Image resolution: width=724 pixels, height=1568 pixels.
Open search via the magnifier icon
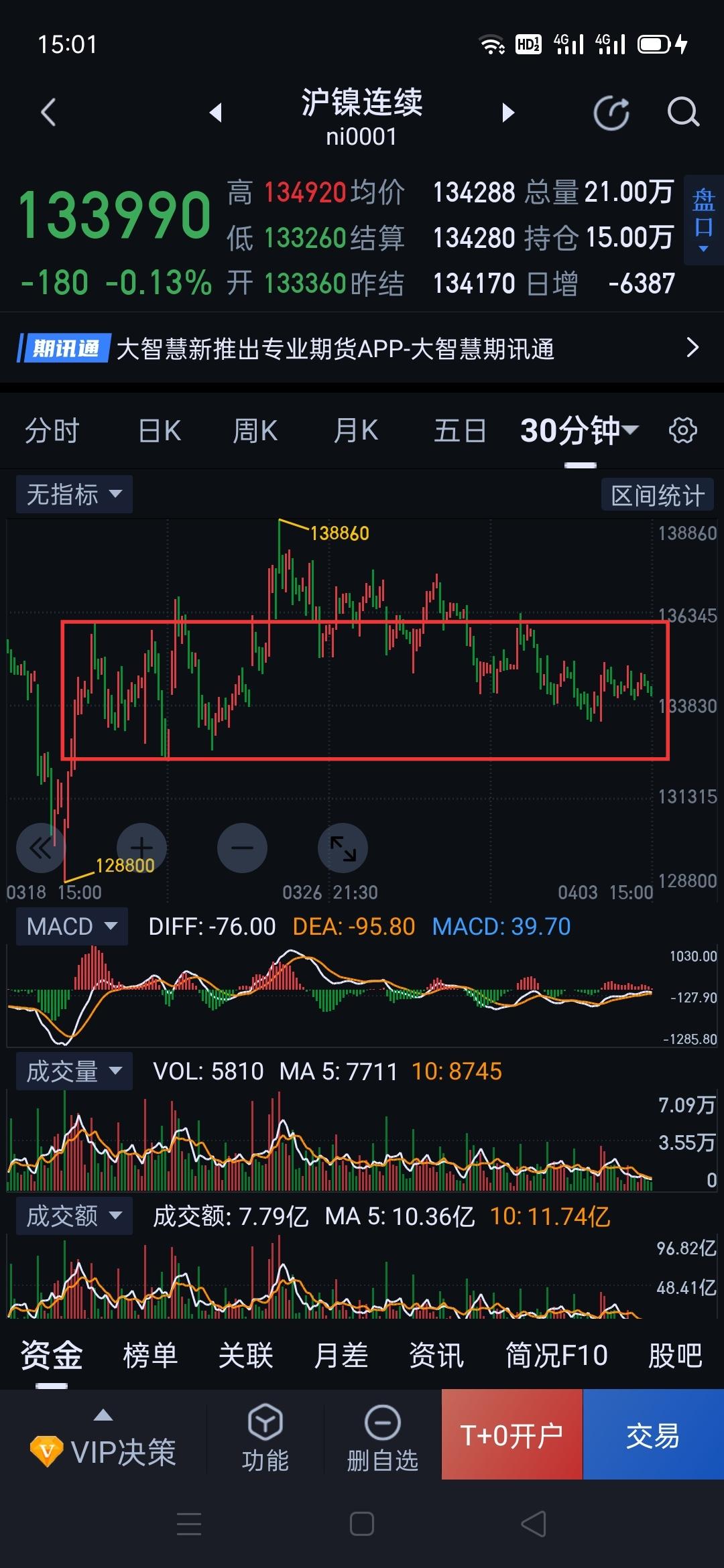click(x=682, y=112)
